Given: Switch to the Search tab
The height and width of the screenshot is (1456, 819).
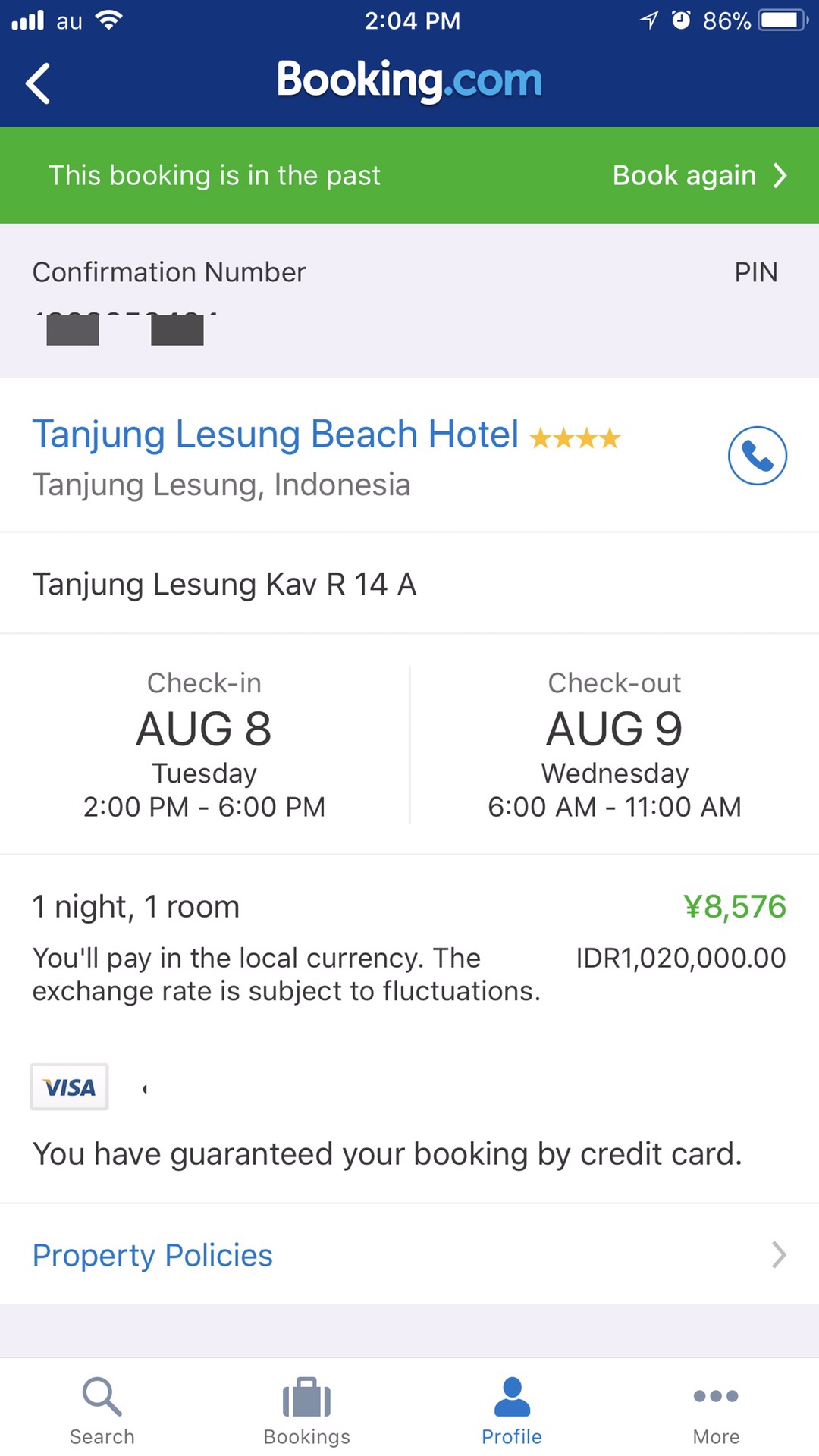Looking at the screenshot, I should pyautogui.click(x=102, y=1410).
